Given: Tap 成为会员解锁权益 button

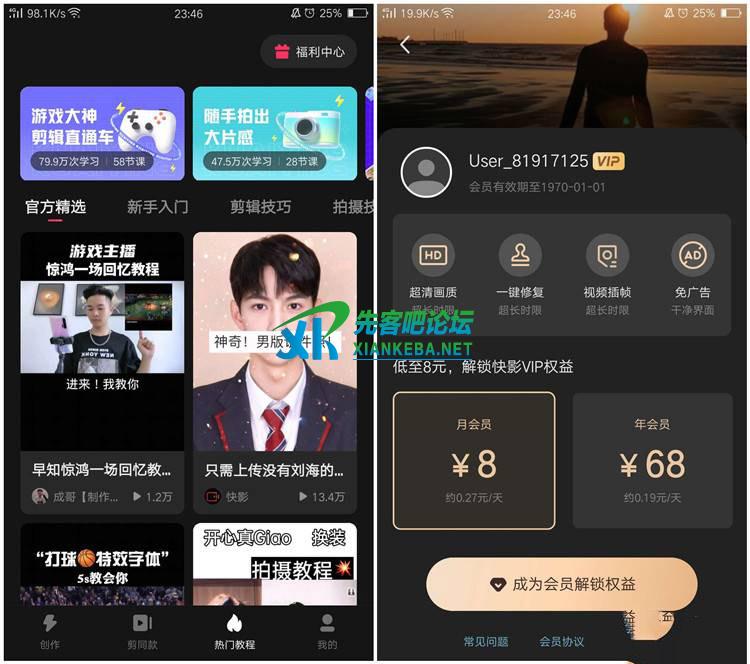Looking at the screenshot, I should [x=561, y=584].
